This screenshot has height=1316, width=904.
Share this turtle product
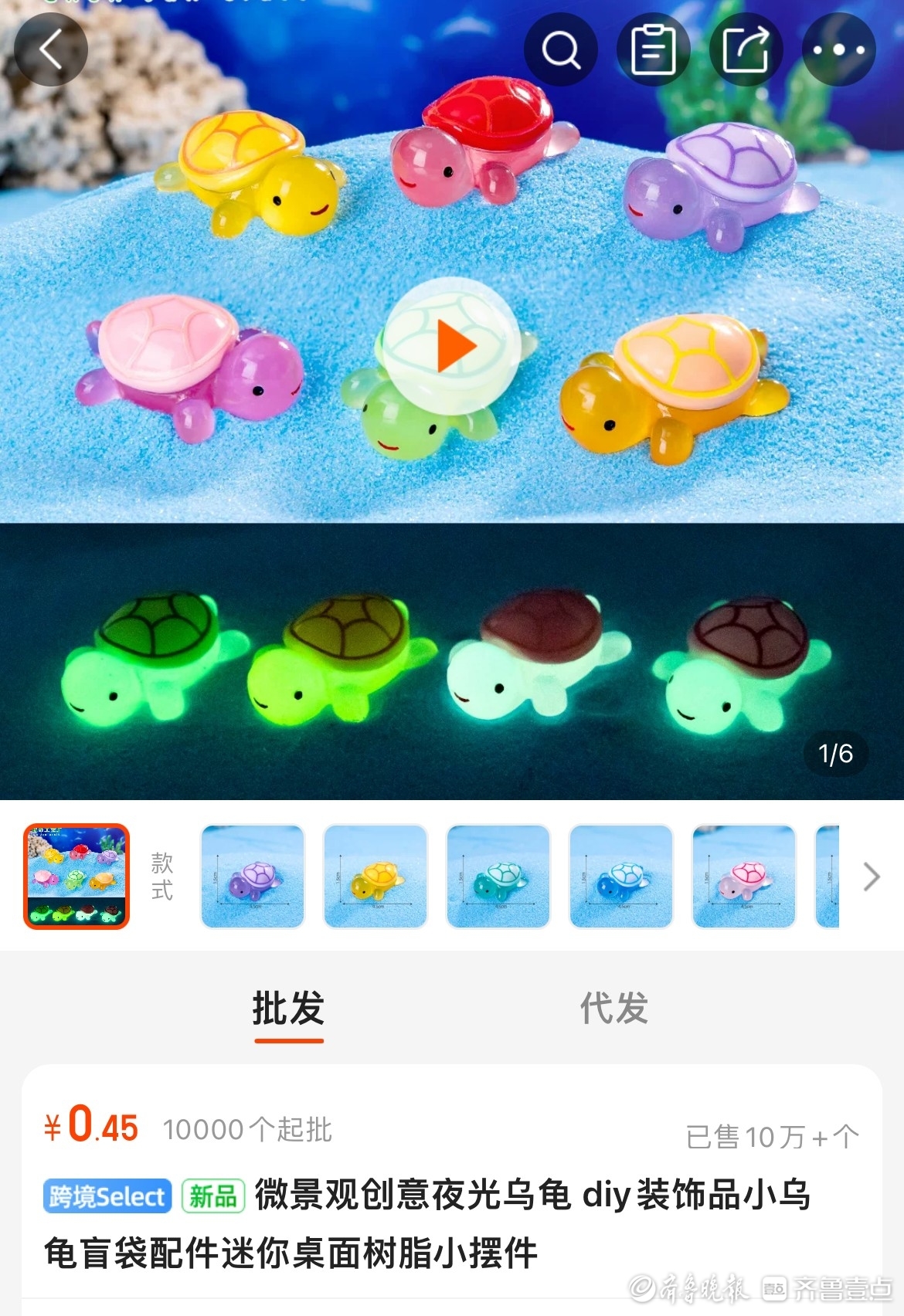pyautogui.click(x=746, y=50)
